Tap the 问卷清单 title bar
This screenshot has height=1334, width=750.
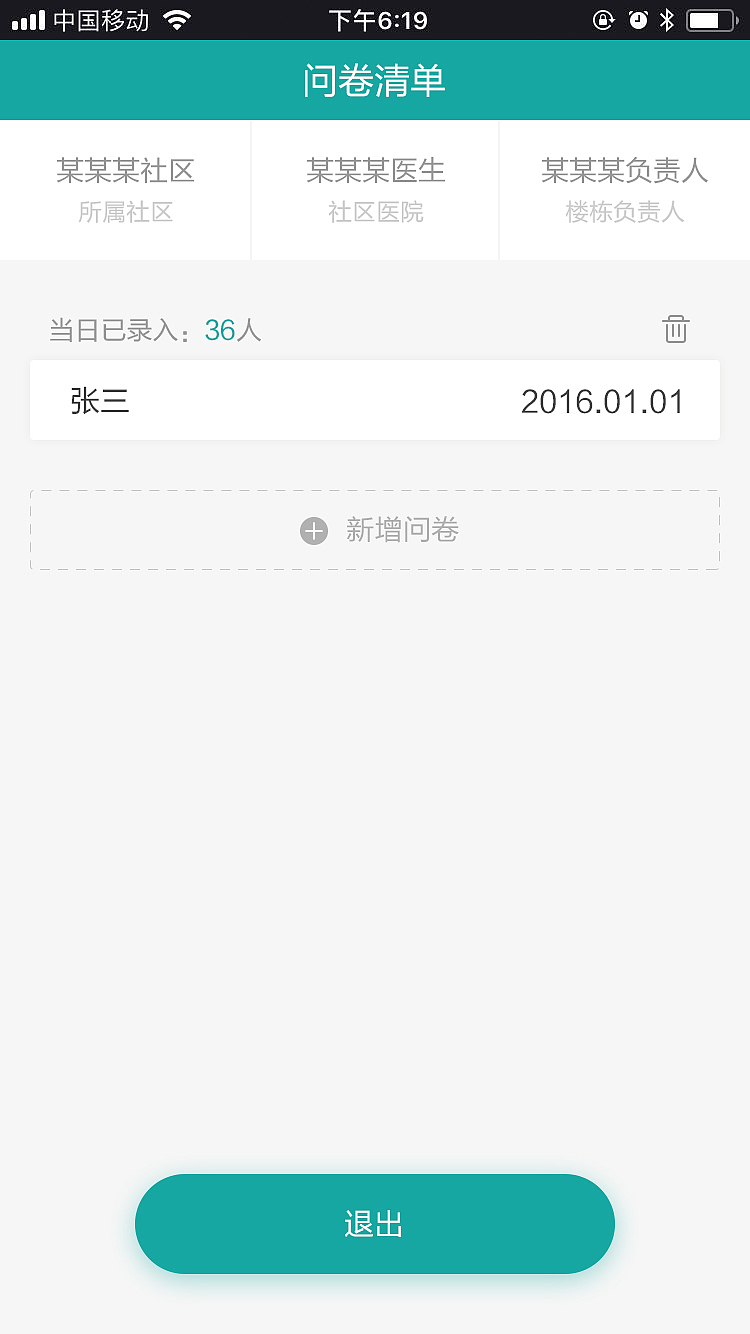(x=375, y=80)
